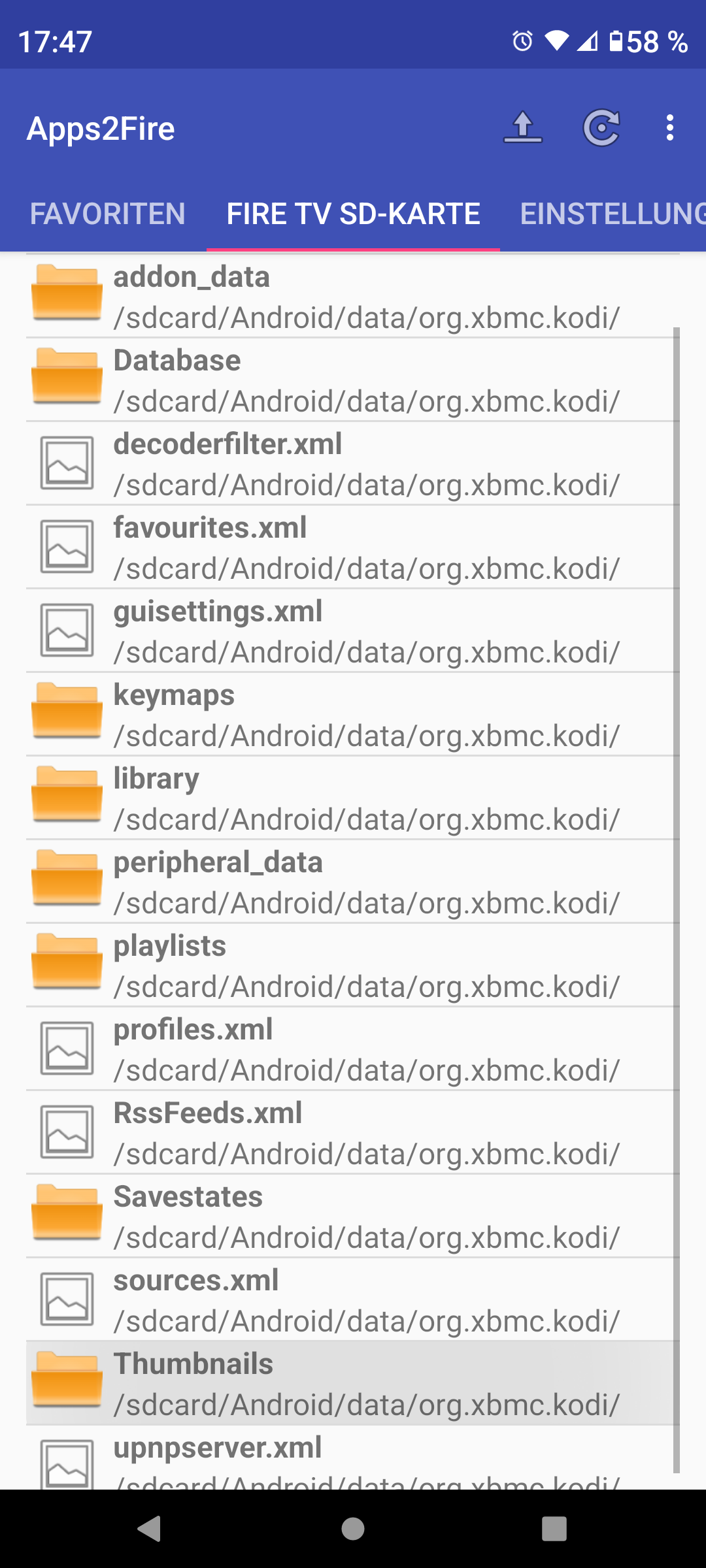
Task: Go back with the system back button
Action: [150, 1529]
